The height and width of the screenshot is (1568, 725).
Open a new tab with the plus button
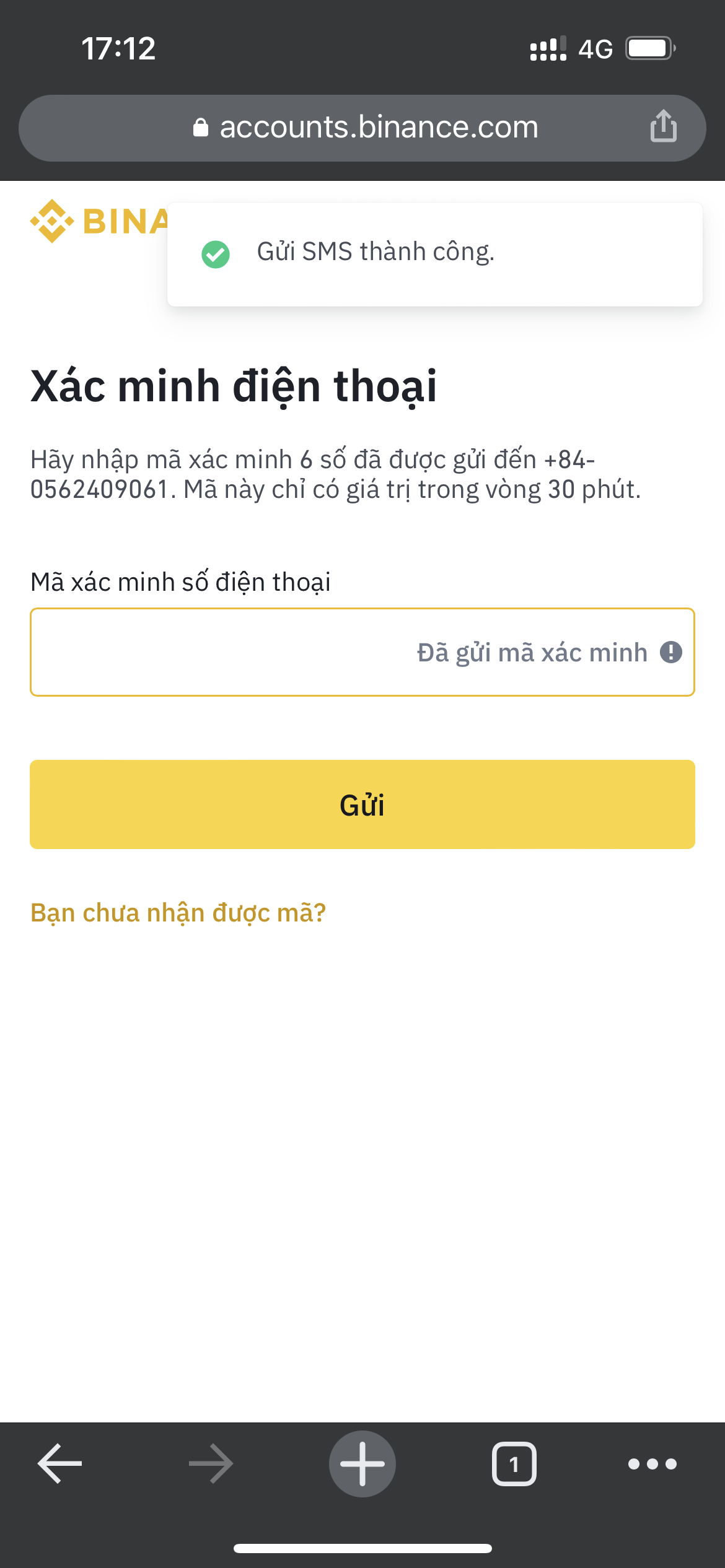(362, 1463)
